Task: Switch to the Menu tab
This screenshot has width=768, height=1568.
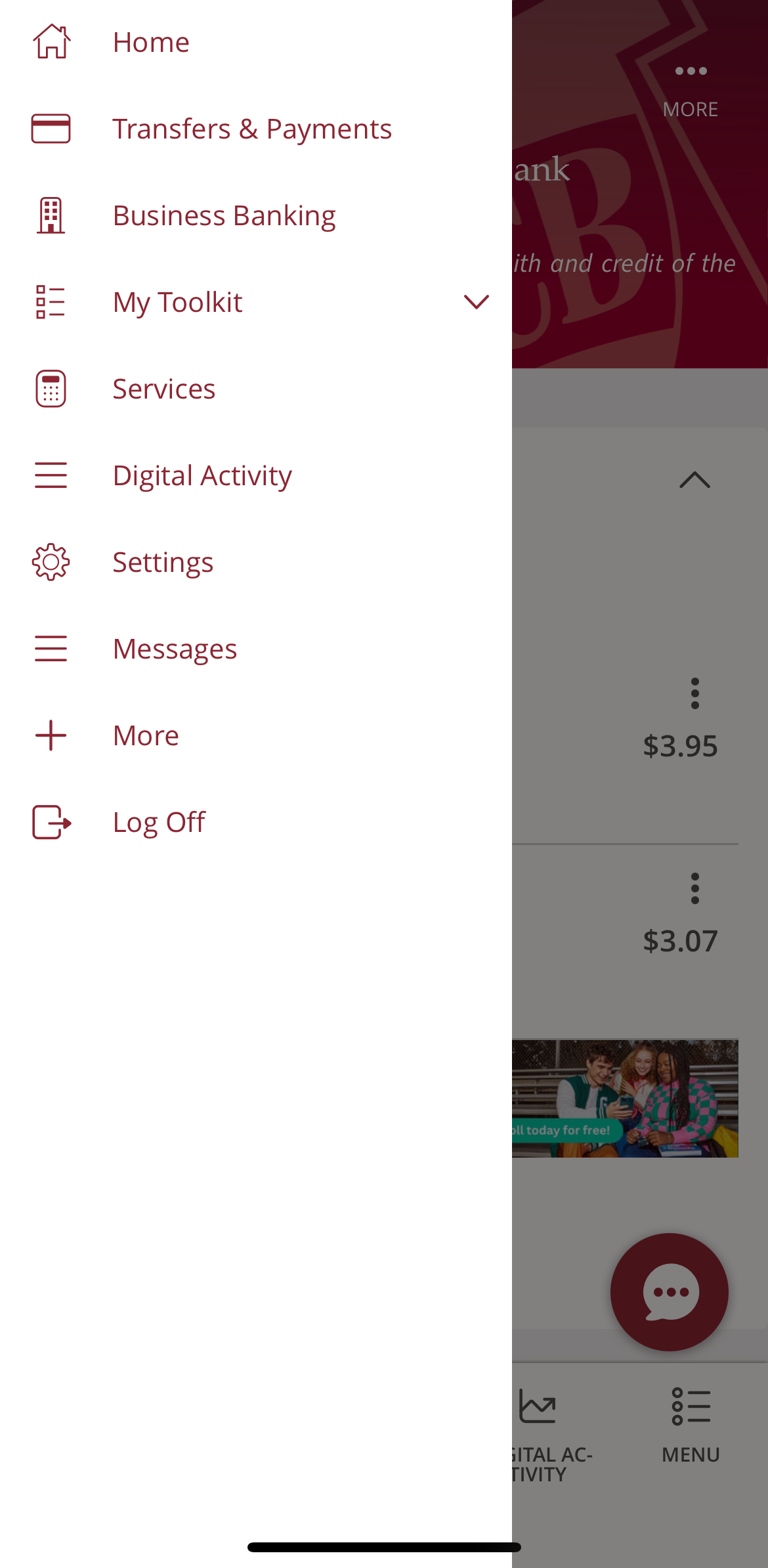Action: point(691,1426)
